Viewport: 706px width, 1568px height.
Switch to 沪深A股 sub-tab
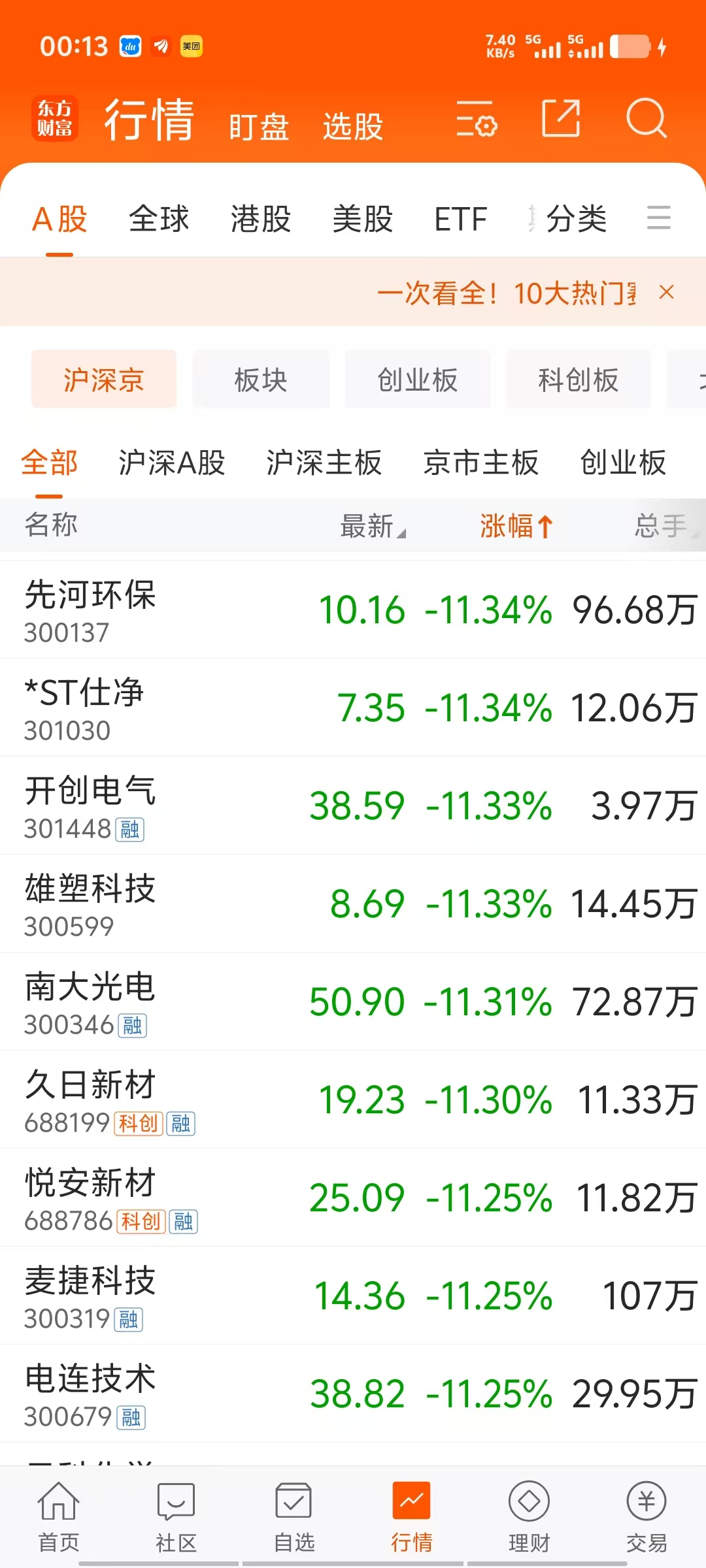tap(172, 463)
